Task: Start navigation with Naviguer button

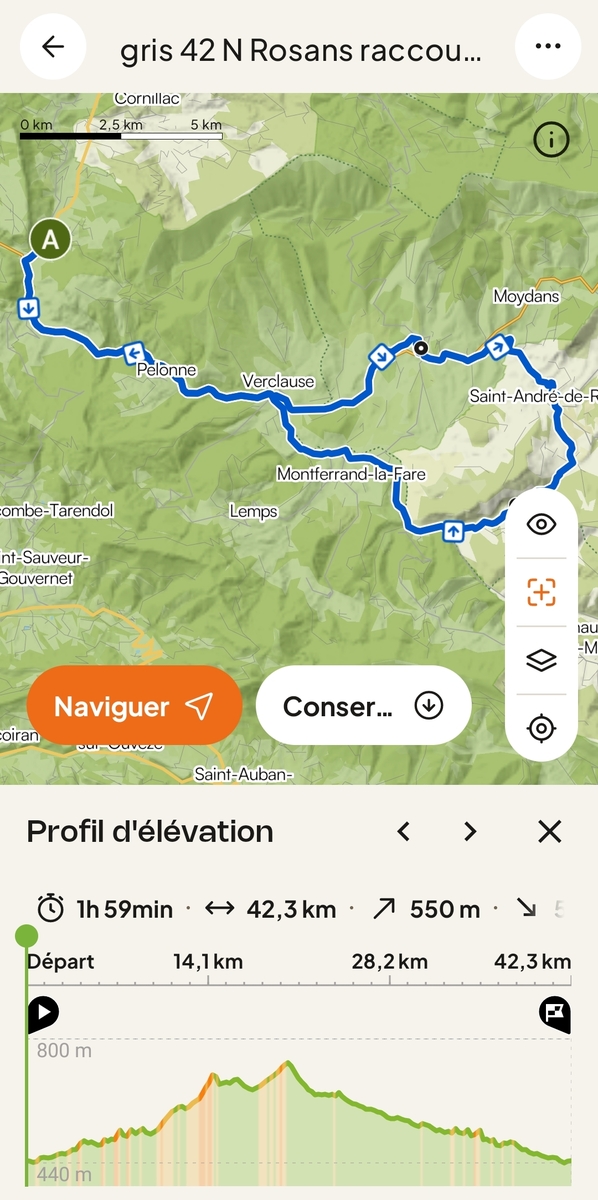Action: [x=135, y=706]
